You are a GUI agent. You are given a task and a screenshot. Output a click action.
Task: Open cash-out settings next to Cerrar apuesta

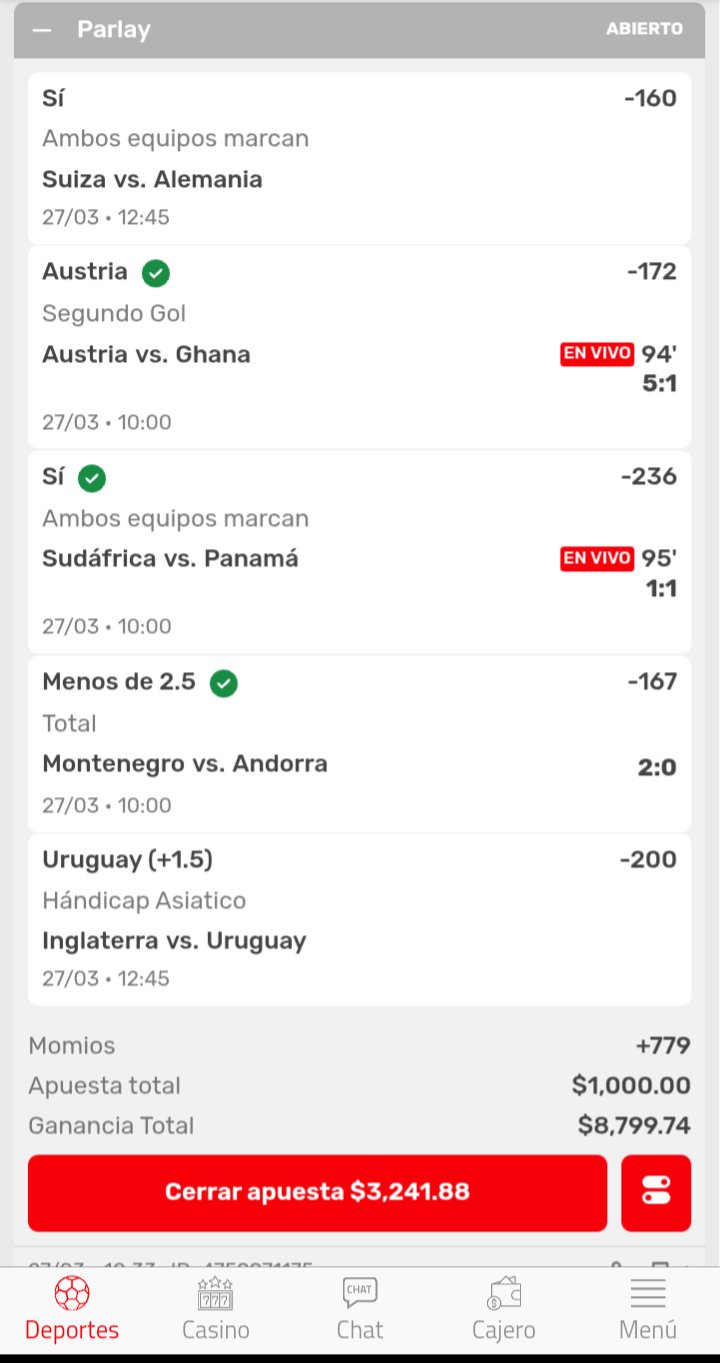(656, 1192)
